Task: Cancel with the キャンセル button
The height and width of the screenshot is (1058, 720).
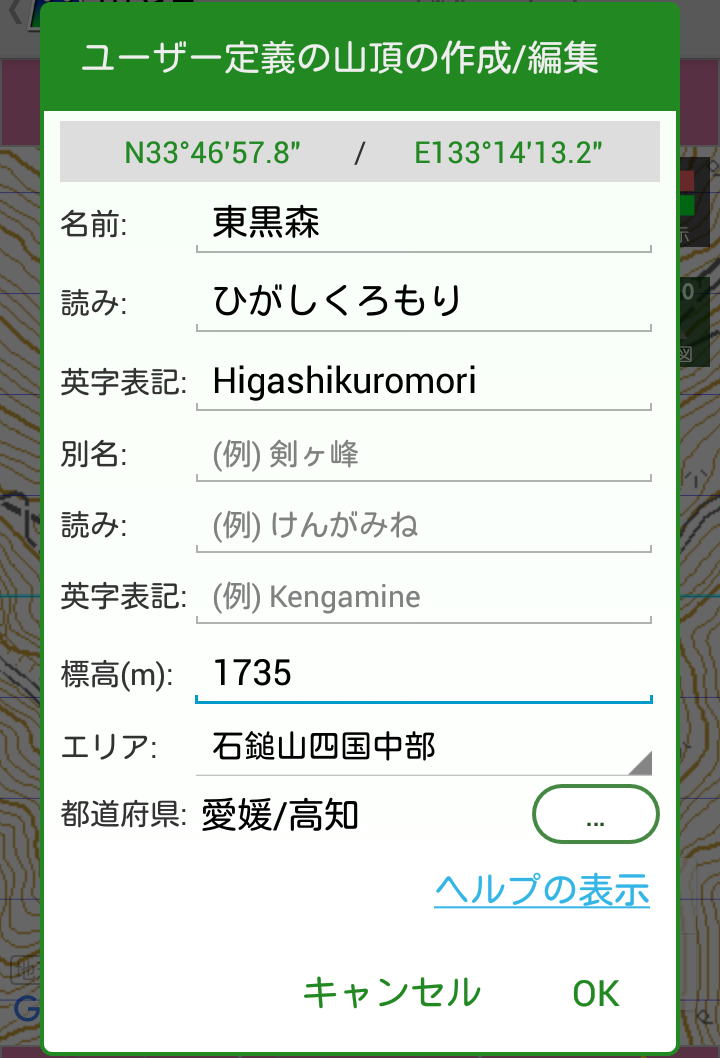Action: click(391, 993)
